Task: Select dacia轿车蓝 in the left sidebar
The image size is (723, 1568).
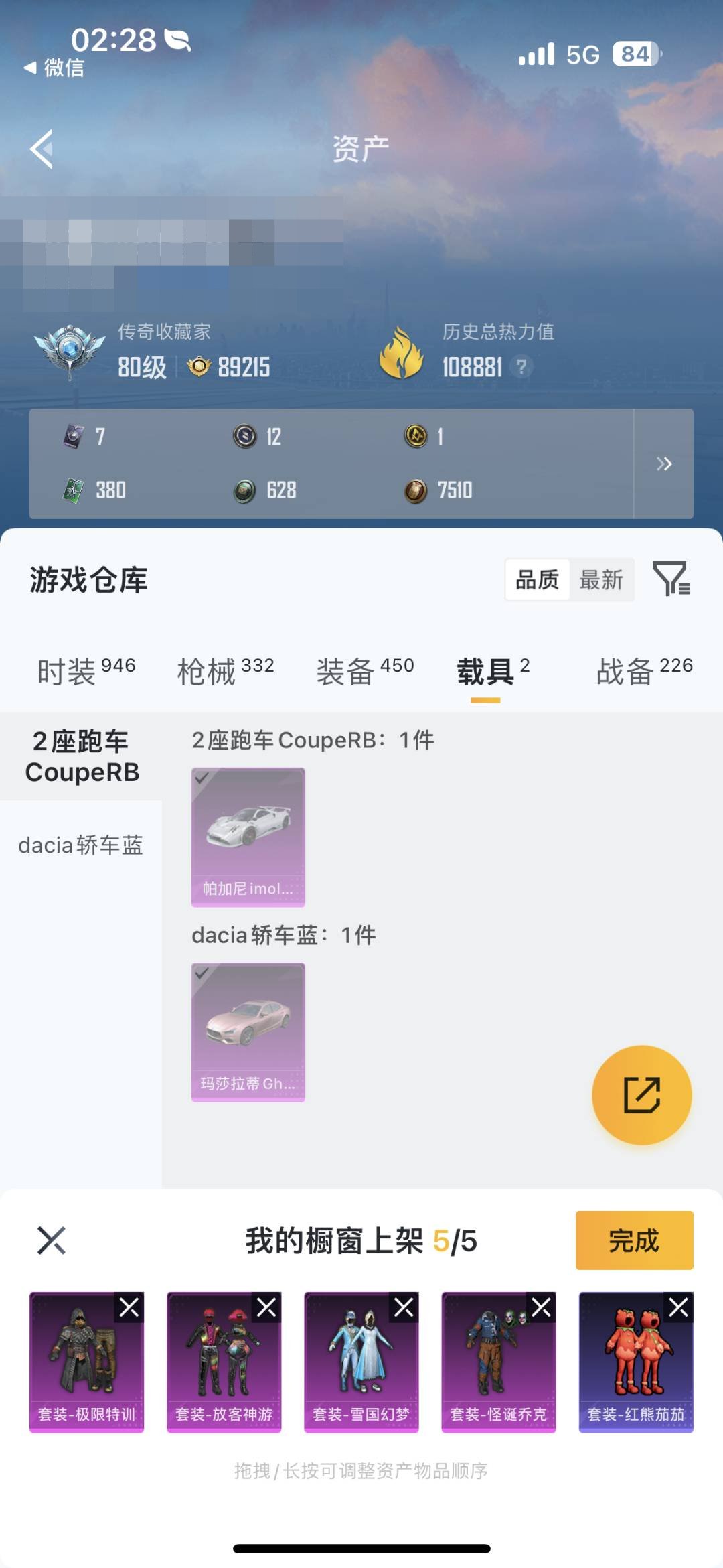Action: point(80,846)
